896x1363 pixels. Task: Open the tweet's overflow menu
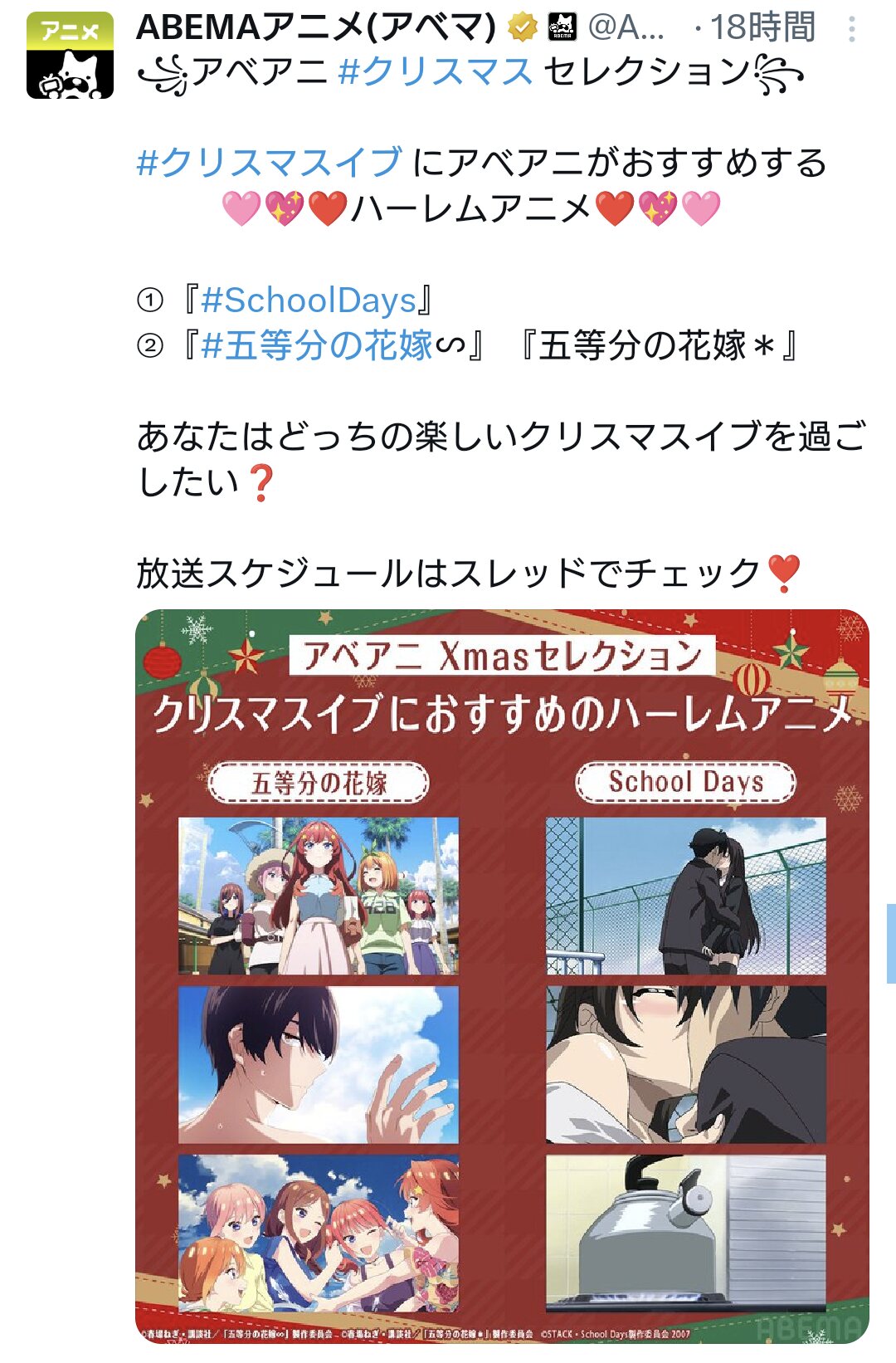click(x=851, y=31)
